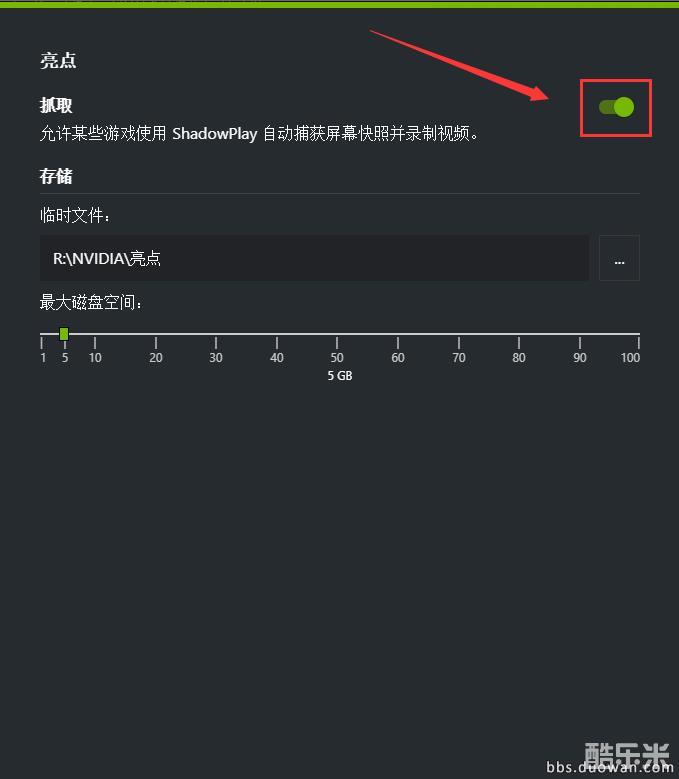The image size is (679, 779).
Task: Toggle the 抓取 capture switch off
Action: 617,107
